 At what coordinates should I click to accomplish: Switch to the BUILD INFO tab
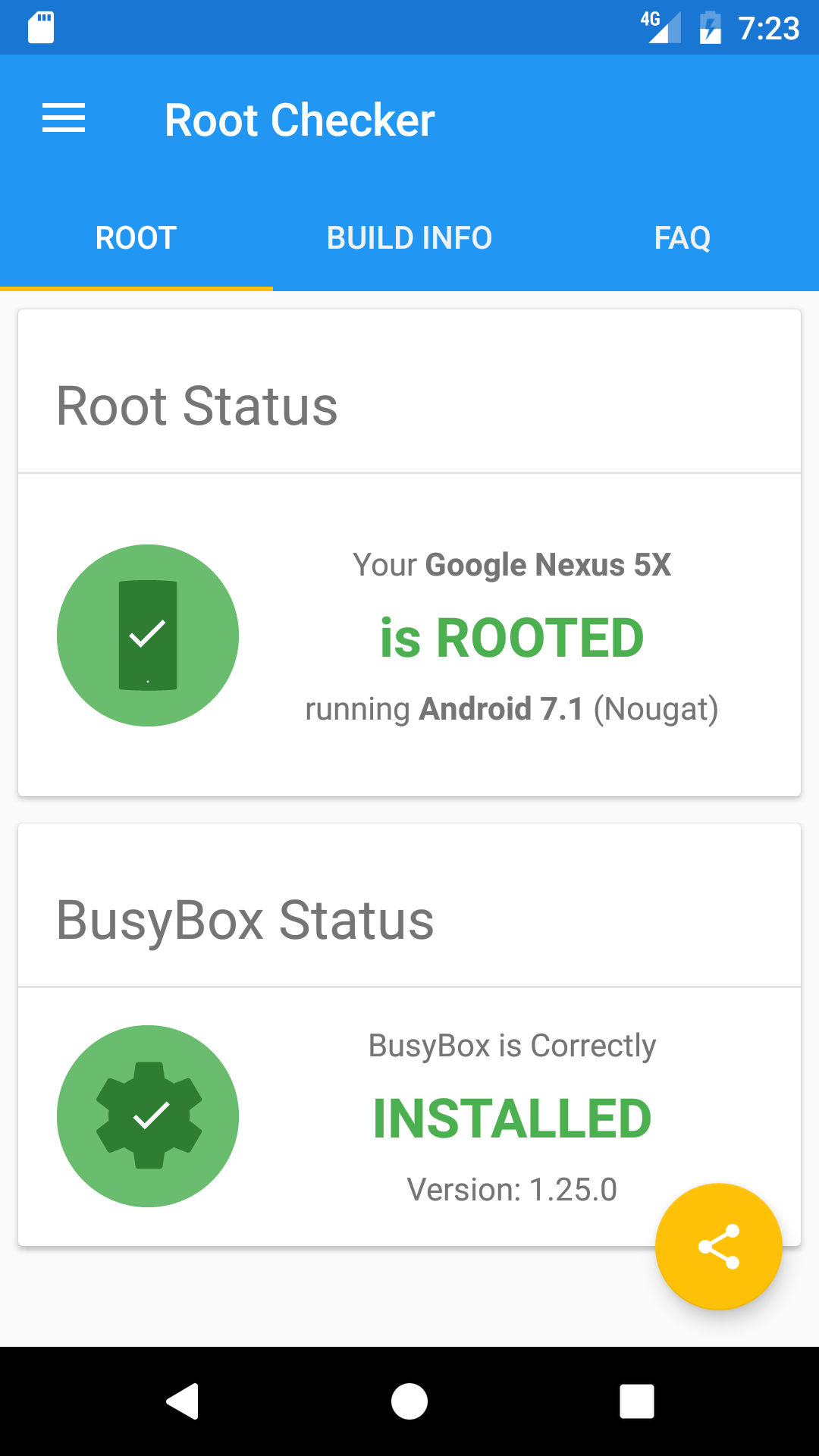pos(409,237)
